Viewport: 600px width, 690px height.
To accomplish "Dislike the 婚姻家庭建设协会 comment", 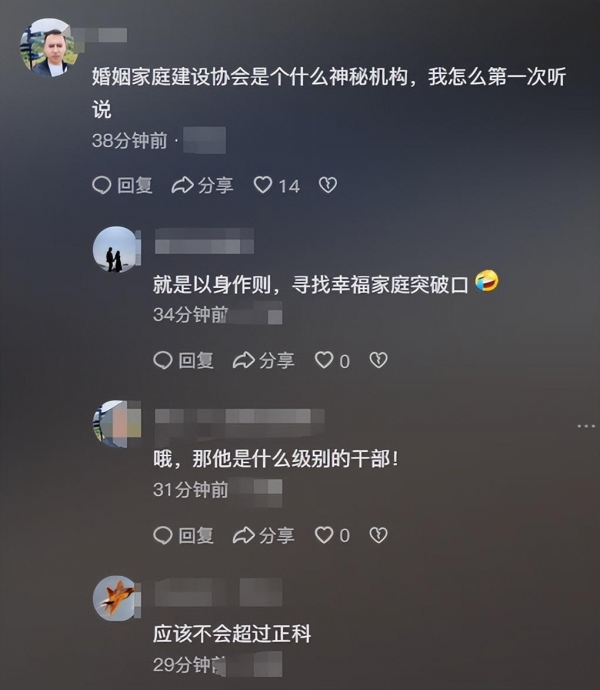I will click(327, 185).
